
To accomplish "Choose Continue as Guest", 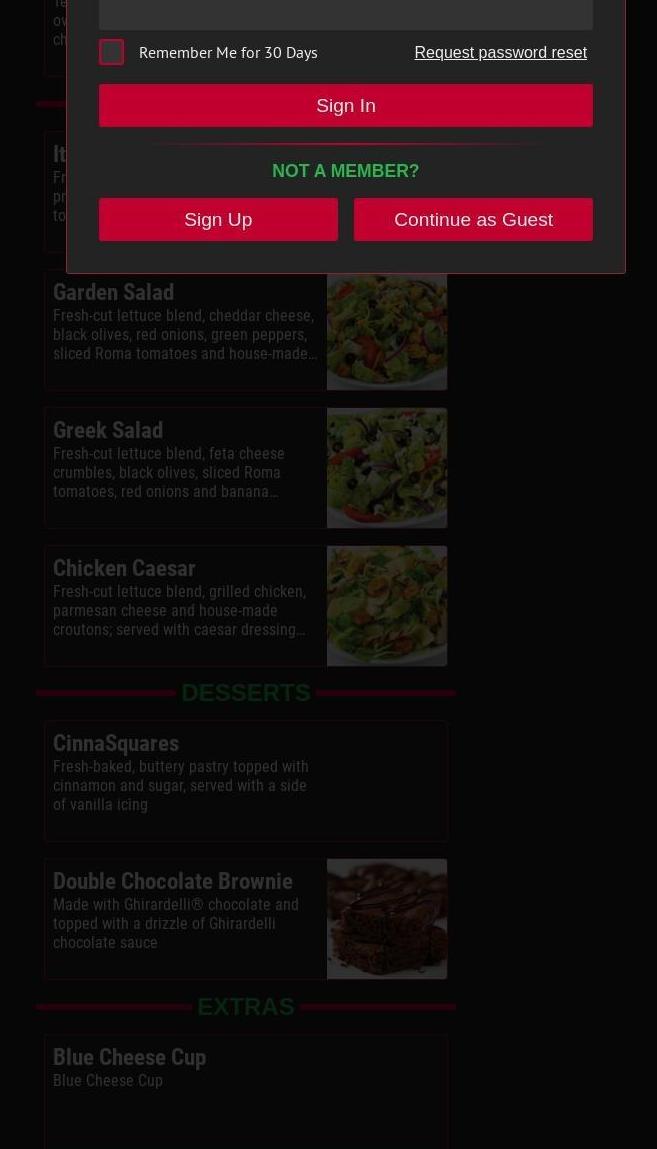I will (x=473, y=219).
